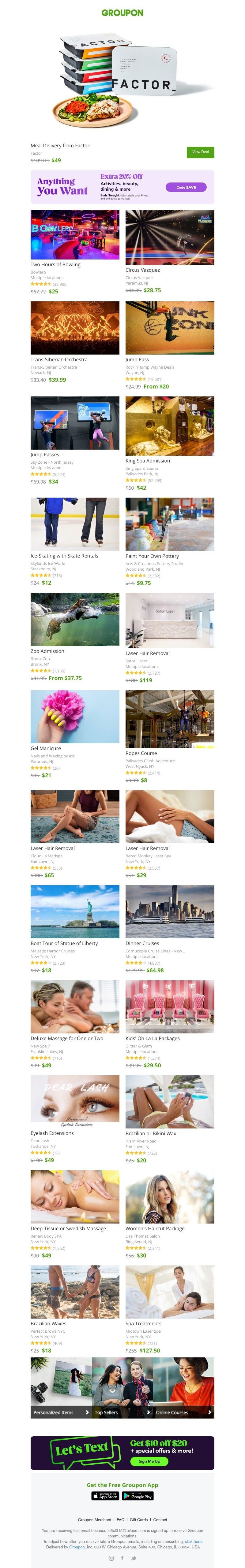Browse Personalized Items category

[x=60, y=1412]
